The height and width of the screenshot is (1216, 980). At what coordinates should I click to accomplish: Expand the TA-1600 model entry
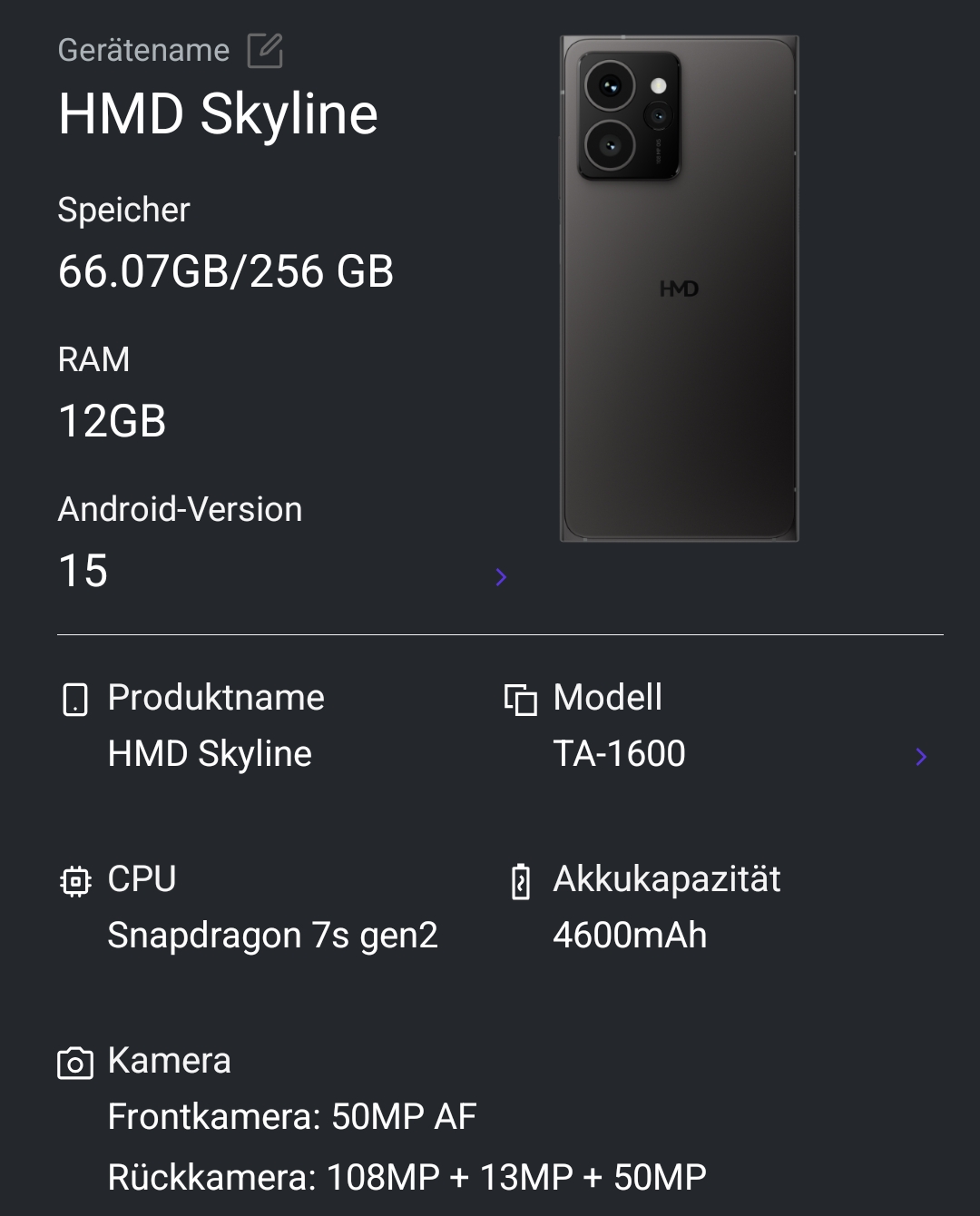point(621,754)
